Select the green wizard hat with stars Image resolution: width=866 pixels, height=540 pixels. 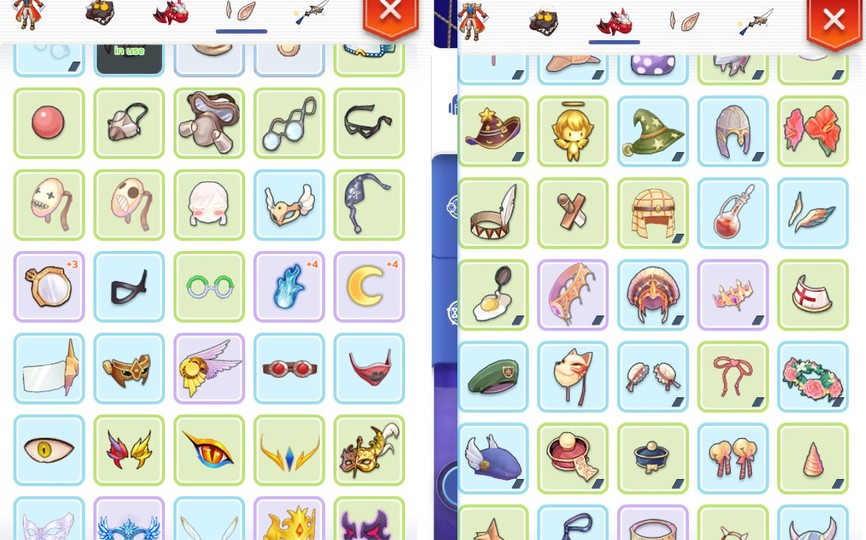[653, 131]
